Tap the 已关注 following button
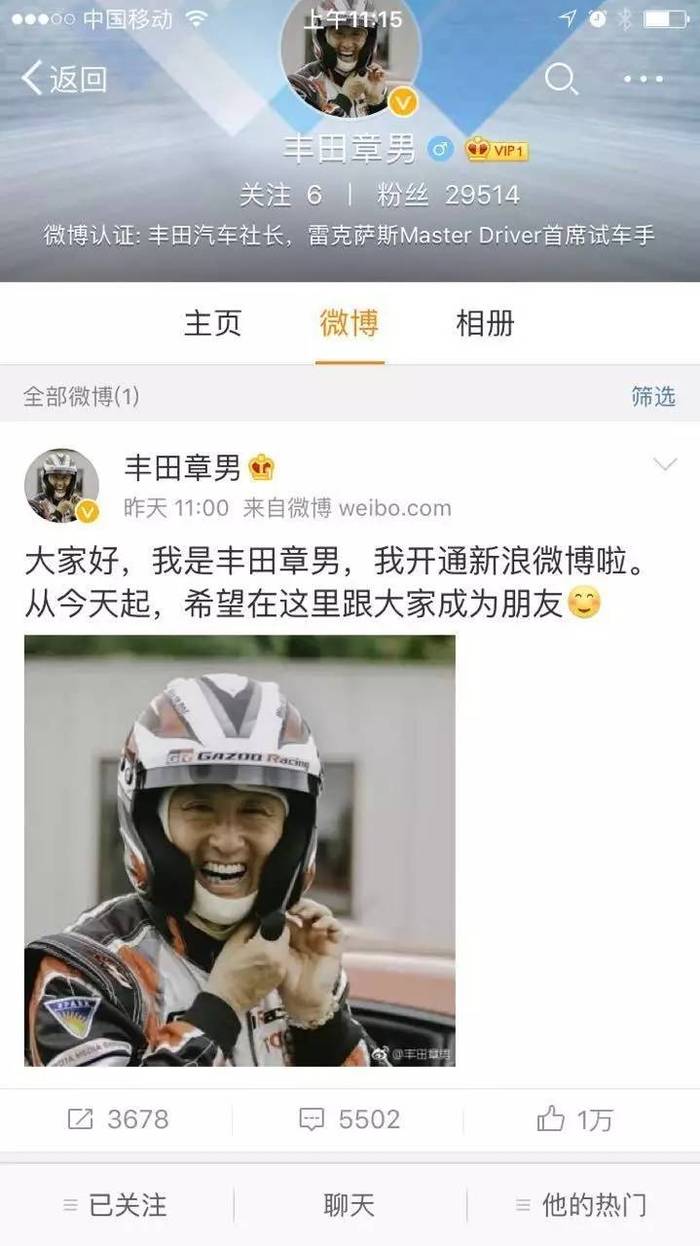This screenshot has height=1246, width=700. 116,1205
